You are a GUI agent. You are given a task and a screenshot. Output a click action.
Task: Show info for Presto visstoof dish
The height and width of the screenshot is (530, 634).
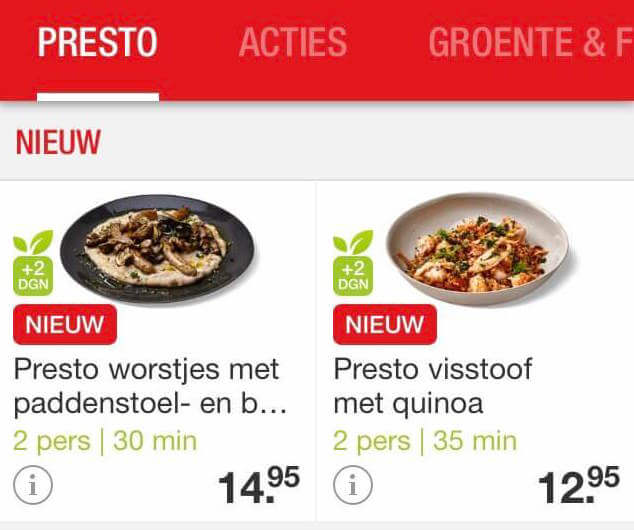(353, 486)
